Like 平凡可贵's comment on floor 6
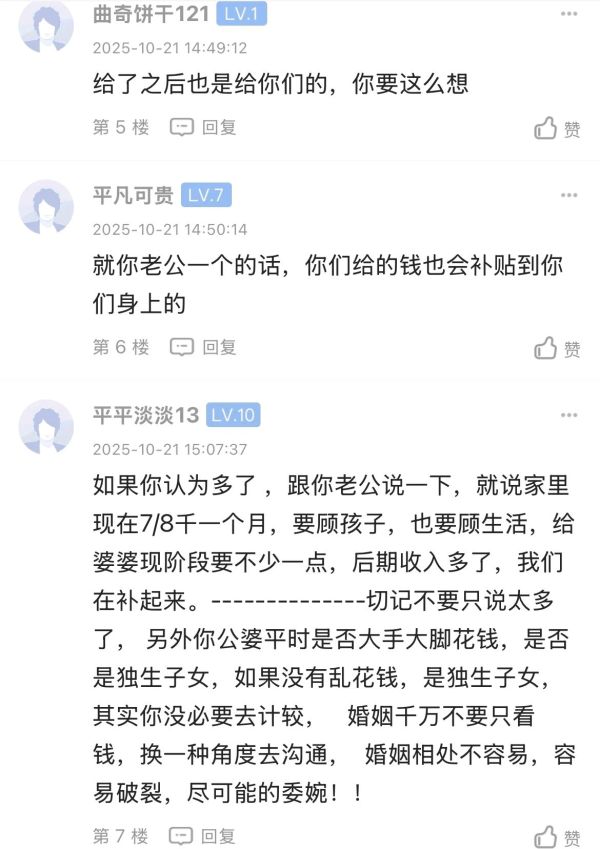 (x=557, y=349)
